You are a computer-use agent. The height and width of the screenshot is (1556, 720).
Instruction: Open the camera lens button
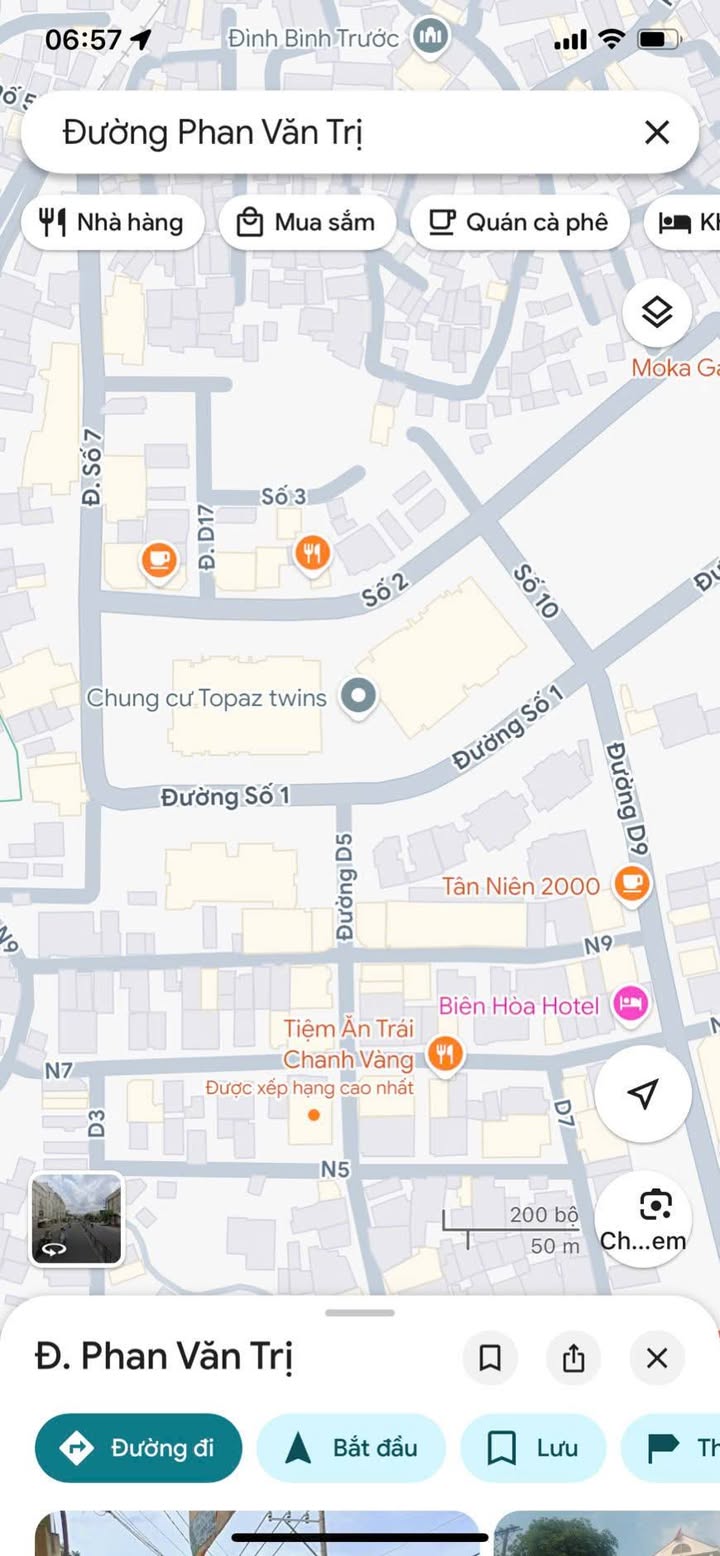pos(643,1219)
